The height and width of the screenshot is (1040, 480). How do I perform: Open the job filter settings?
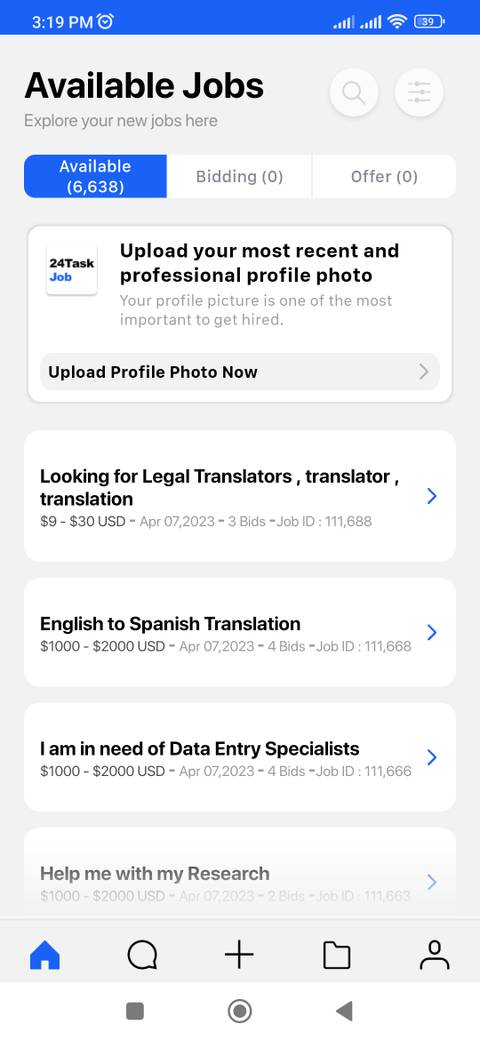point(419,92)
